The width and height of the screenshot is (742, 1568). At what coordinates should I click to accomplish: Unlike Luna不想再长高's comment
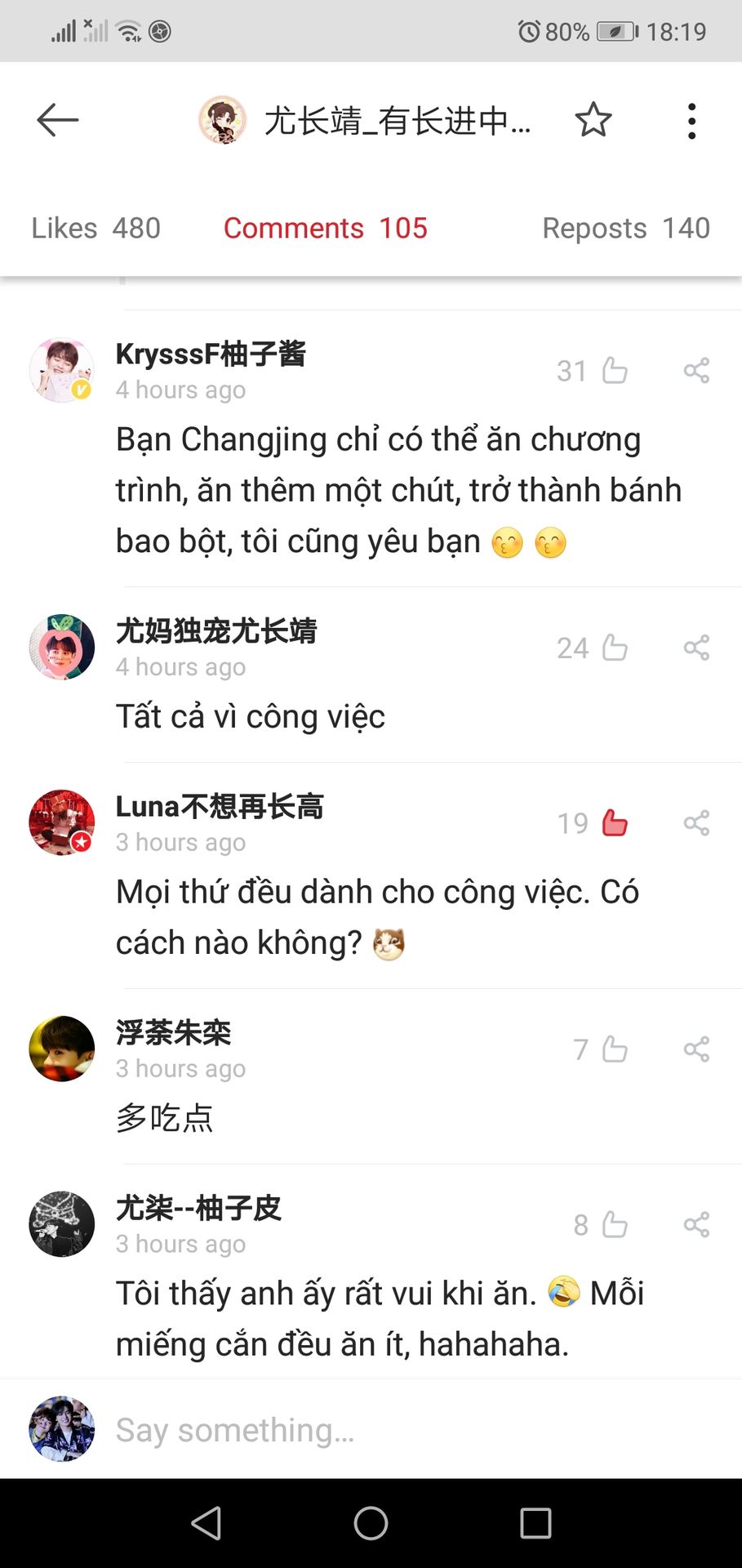tap(615, 822)
